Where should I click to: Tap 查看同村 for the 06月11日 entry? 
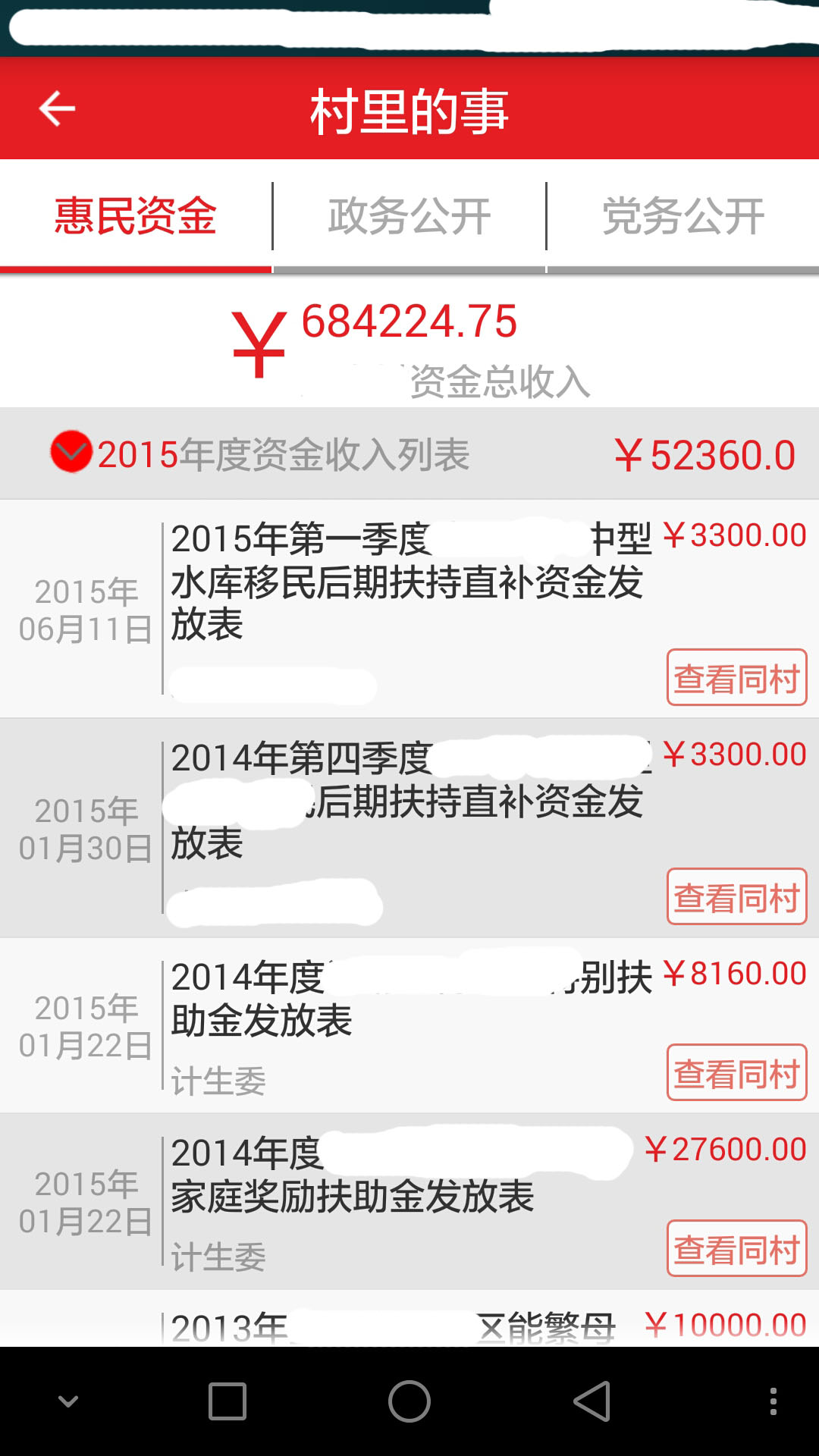736,677
